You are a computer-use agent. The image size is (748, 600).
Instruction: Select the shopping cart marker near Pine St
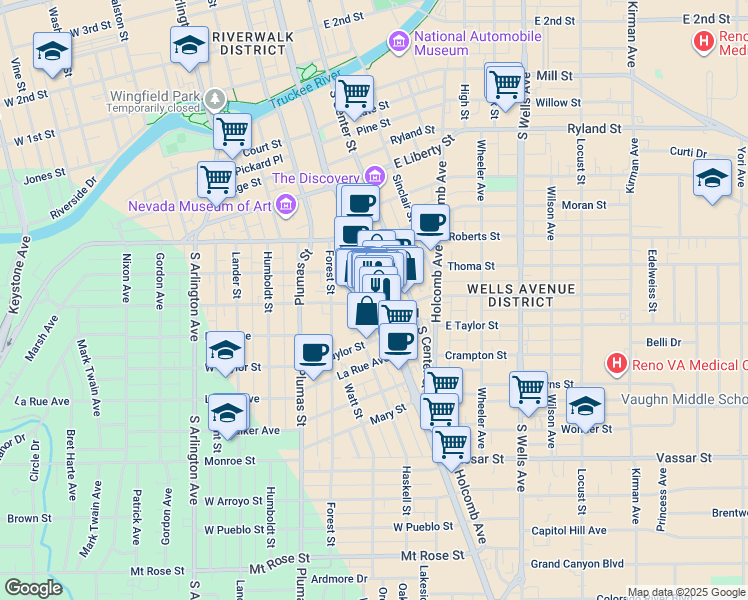coord(353,95)
